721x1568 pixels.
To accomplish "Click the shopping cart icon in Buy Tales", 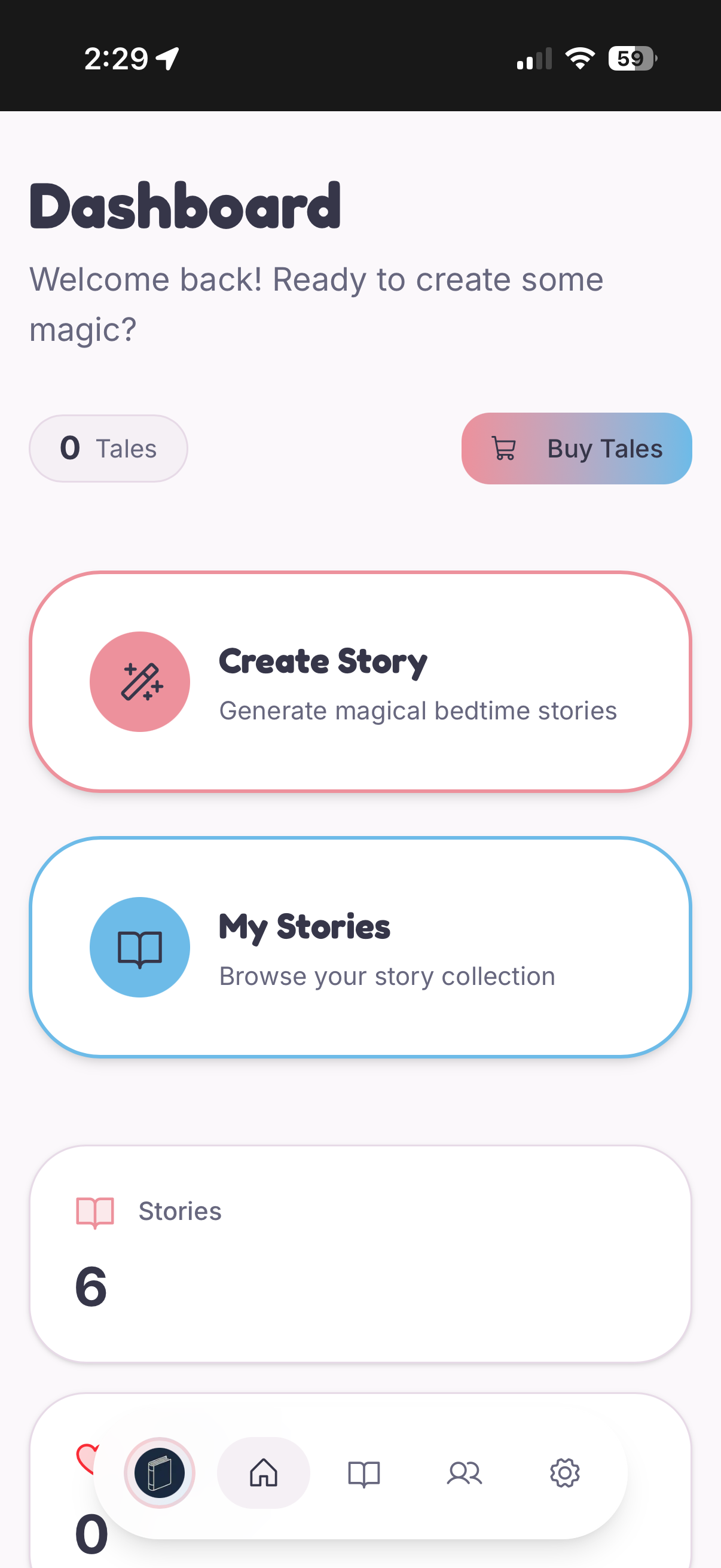I will 504,448.
